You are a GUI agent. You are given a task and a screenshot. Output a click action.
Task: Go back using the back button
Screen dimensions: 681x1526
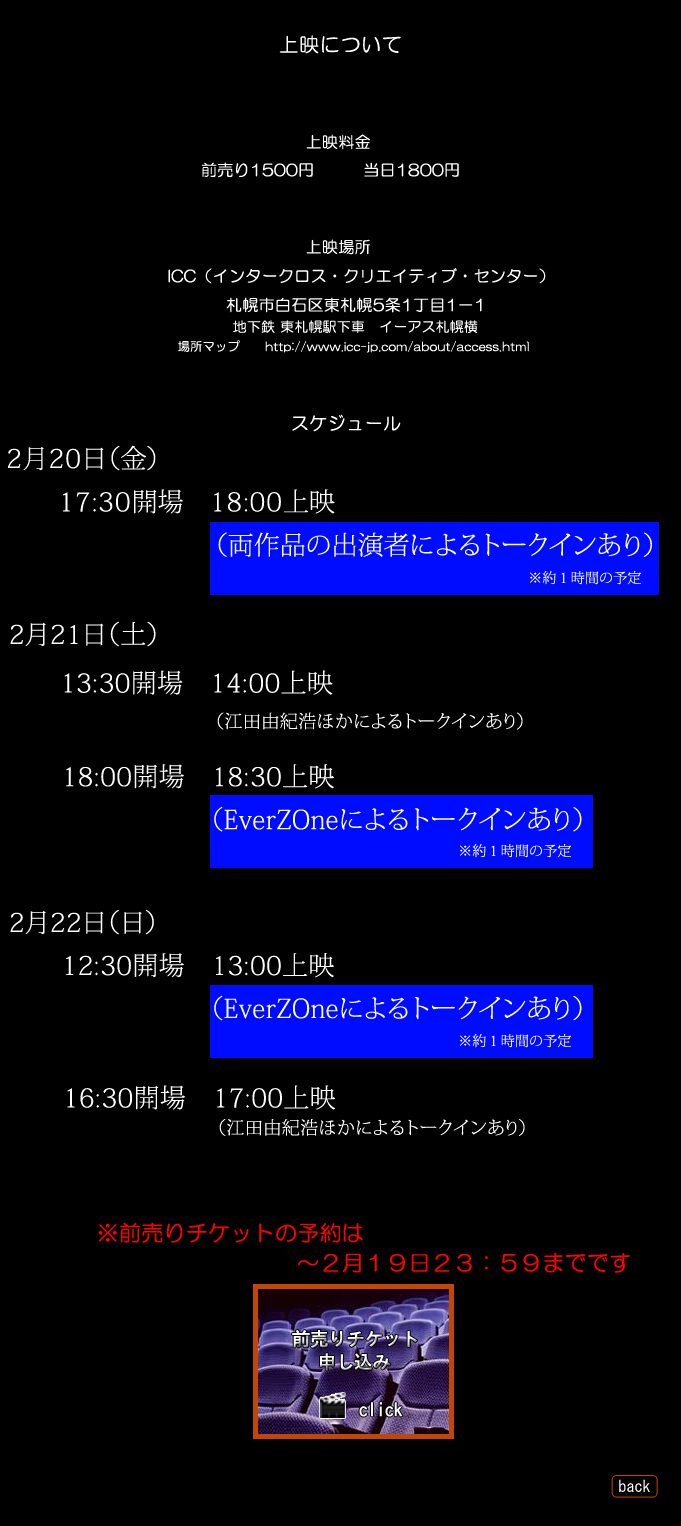[634, 1486]
